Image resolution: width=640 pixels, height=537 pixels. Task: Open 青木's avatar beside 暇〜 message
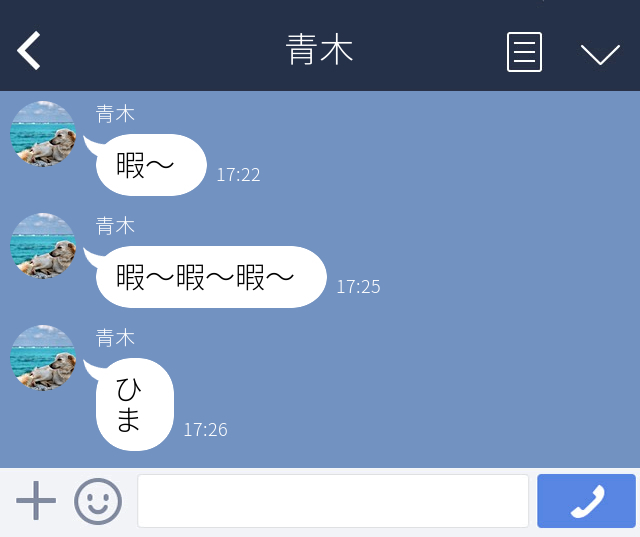[43, 133]
